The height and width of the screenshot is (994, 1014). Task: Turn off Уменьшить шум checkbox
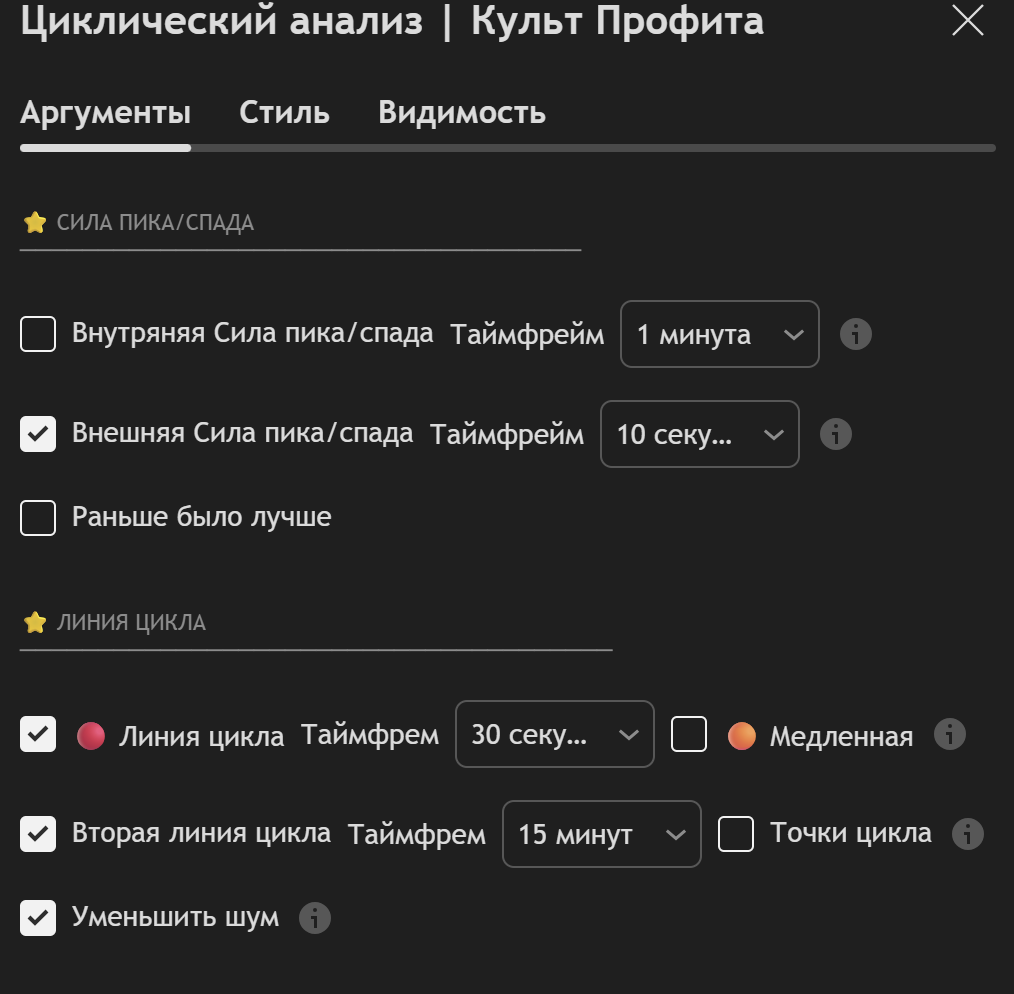38,918
